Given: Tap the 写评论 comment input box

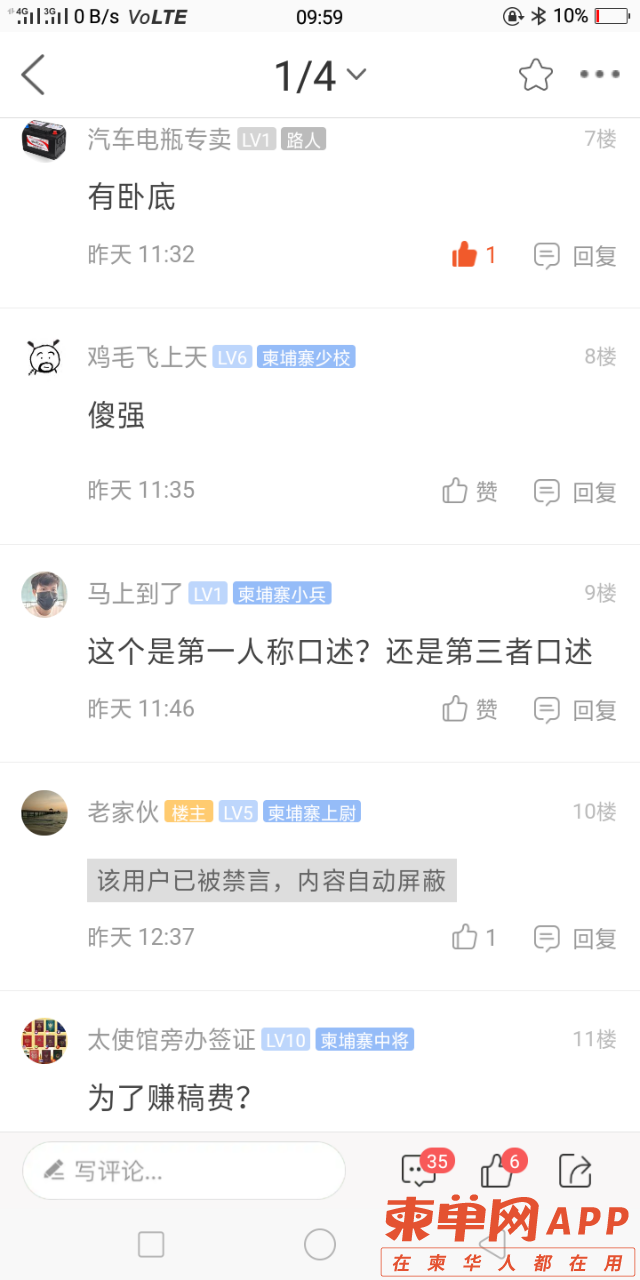Looking at the screenshot, I should coord(184,1170).
